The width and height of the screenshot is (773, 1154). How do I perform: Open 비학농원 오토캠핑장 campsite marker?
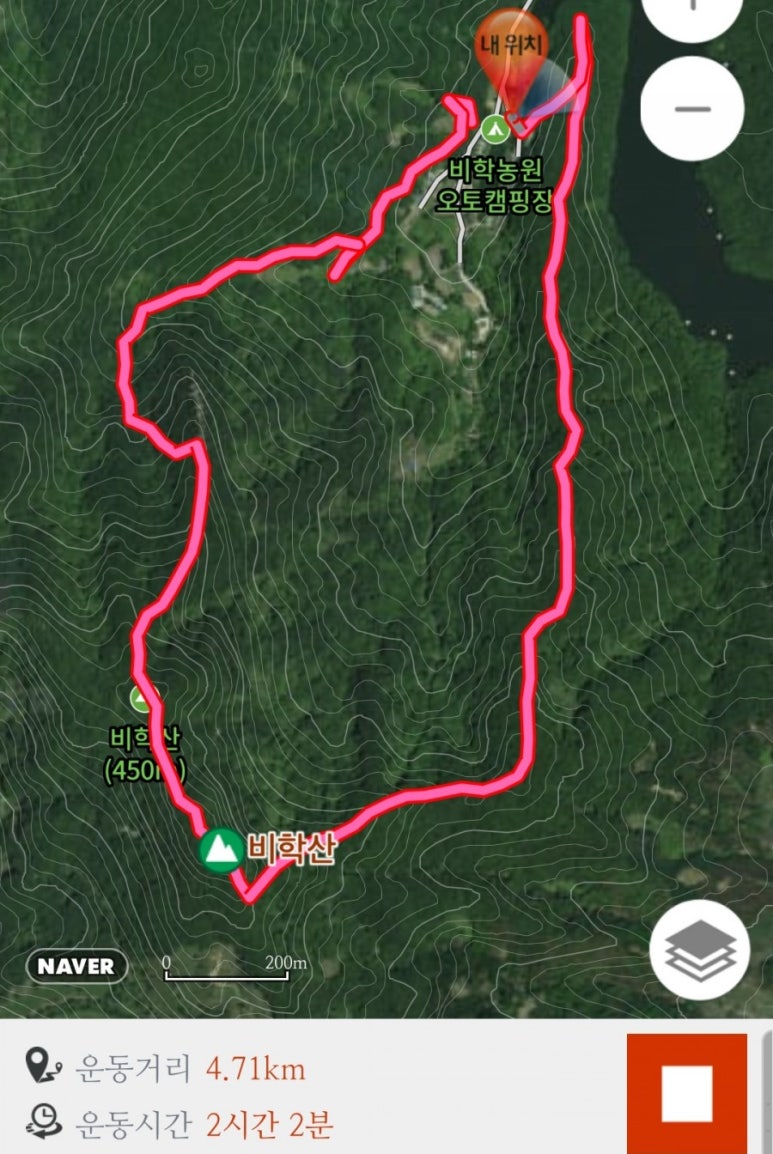(x=493, y=128)
